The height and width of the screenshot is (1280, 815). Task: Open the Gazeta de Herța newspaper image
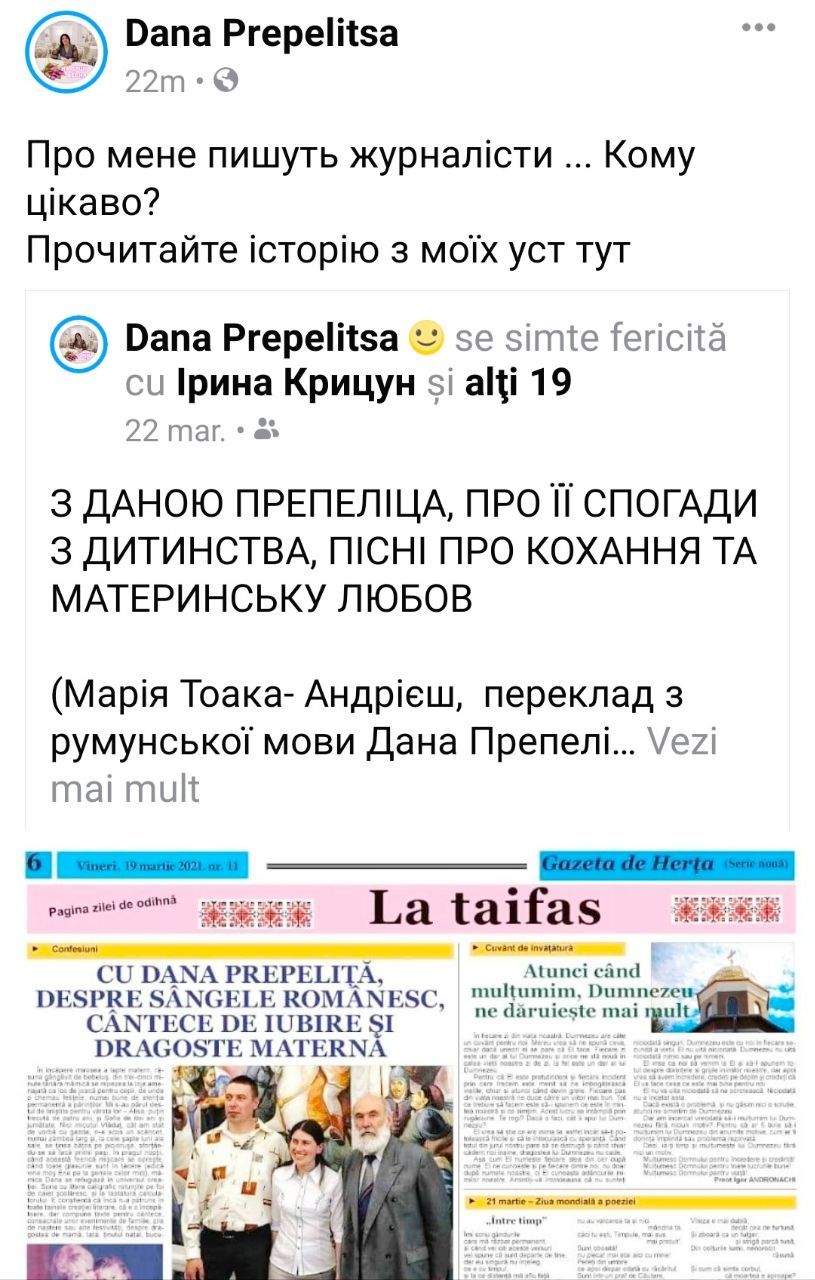click(x=407, y=1060)
